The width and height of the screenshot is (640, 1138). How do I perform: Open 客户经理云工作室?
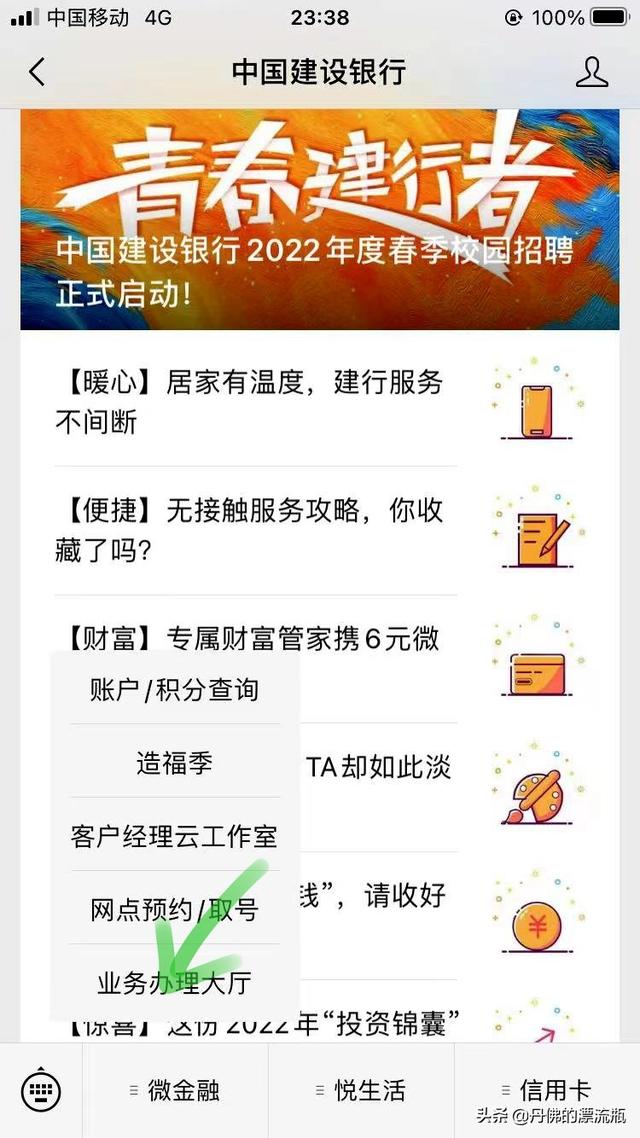point(175,836)
